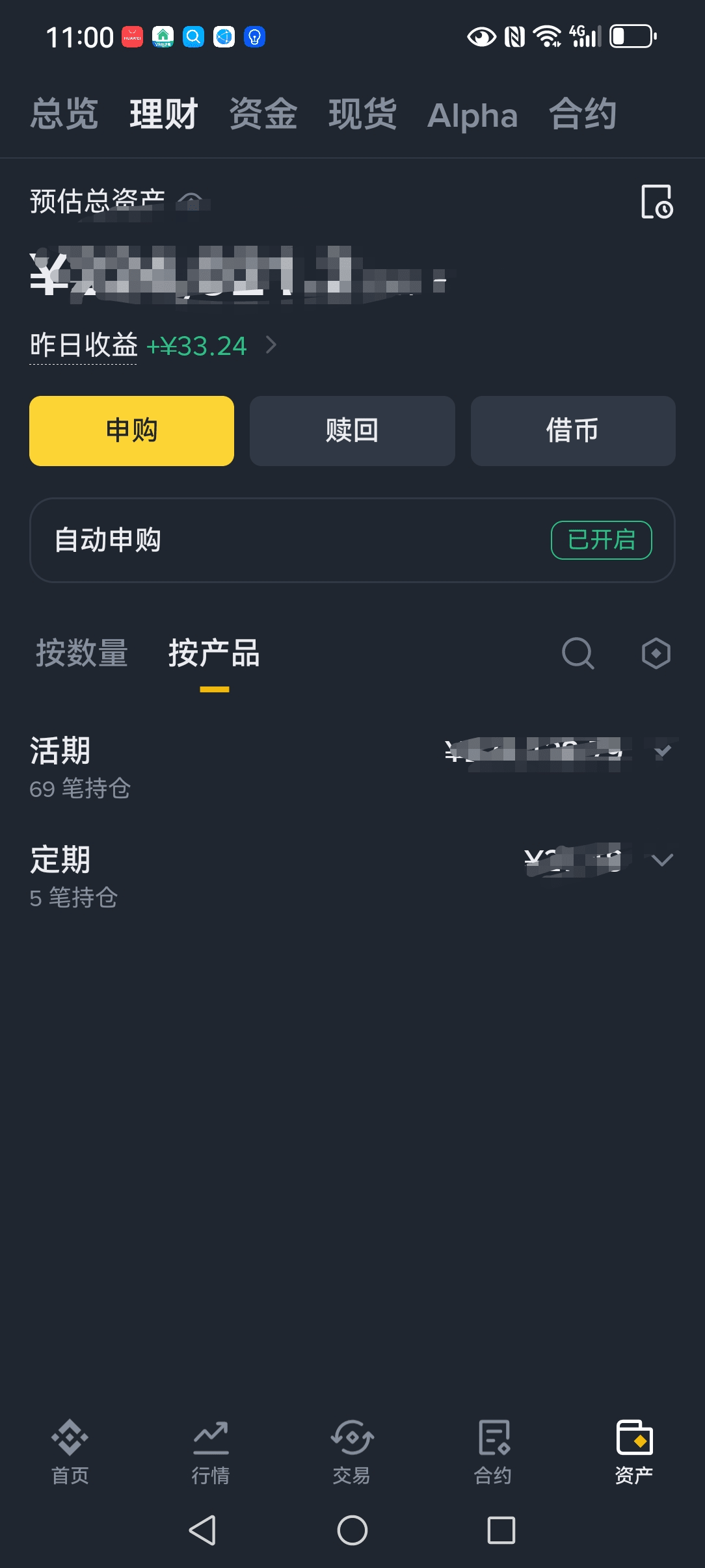
Task: Open the Alpha tab
Action: (472, 116)
